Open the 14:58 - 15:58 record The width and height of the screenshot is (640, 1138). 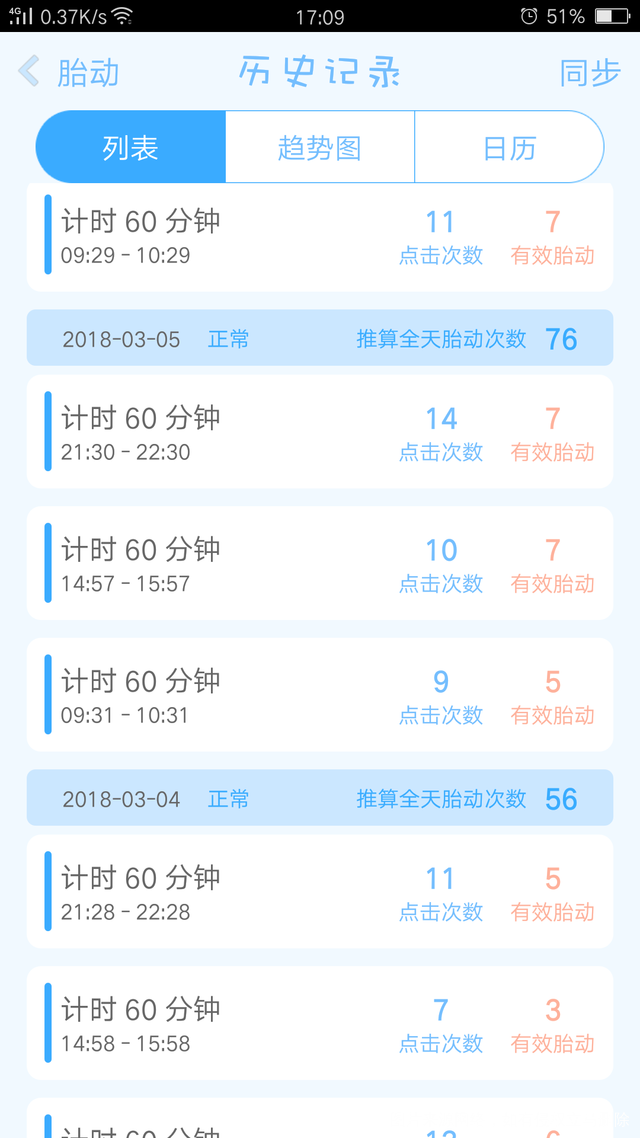[320, 1024]
